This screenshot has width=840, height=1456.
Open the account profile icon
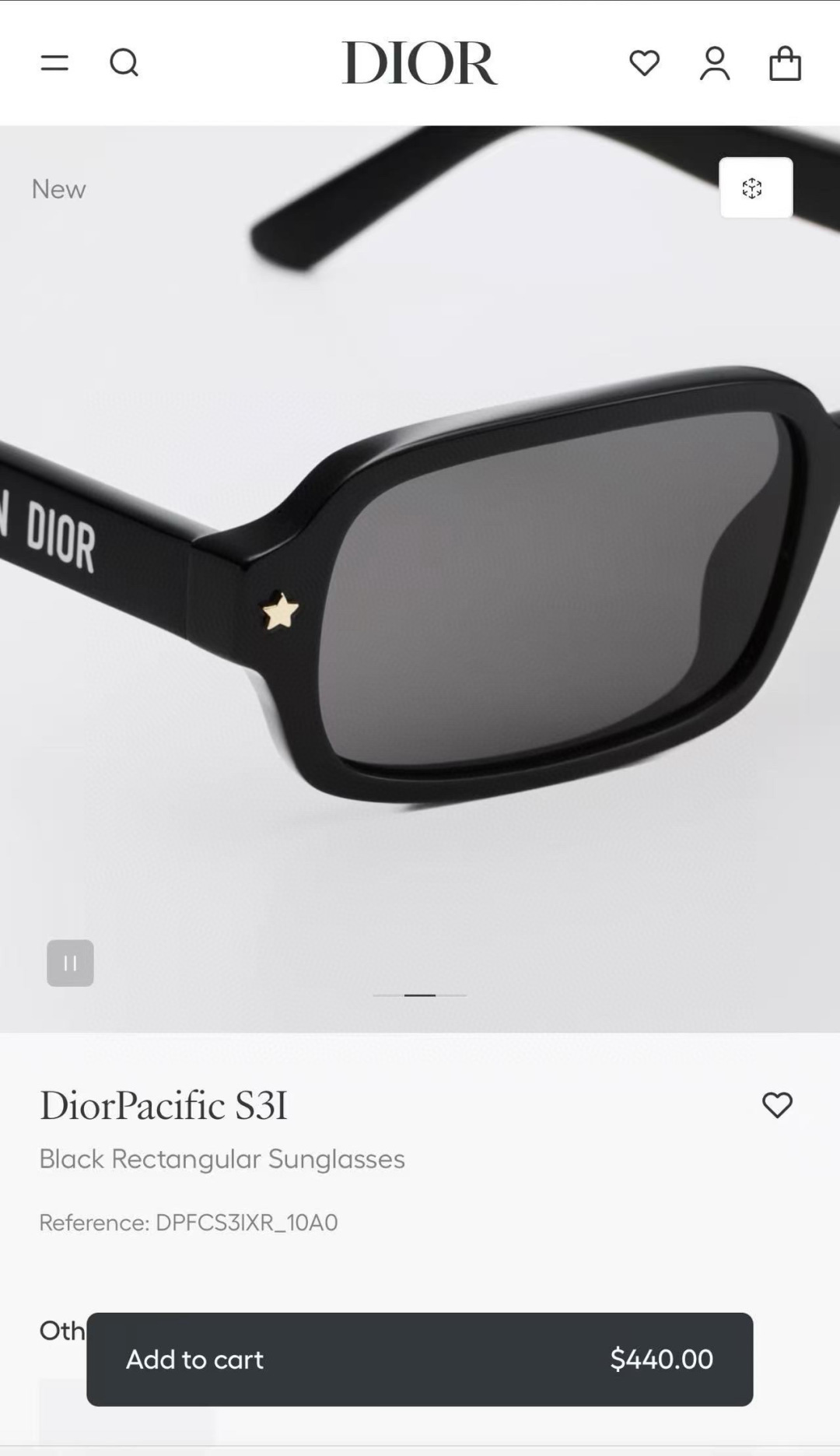pos(714,63)
